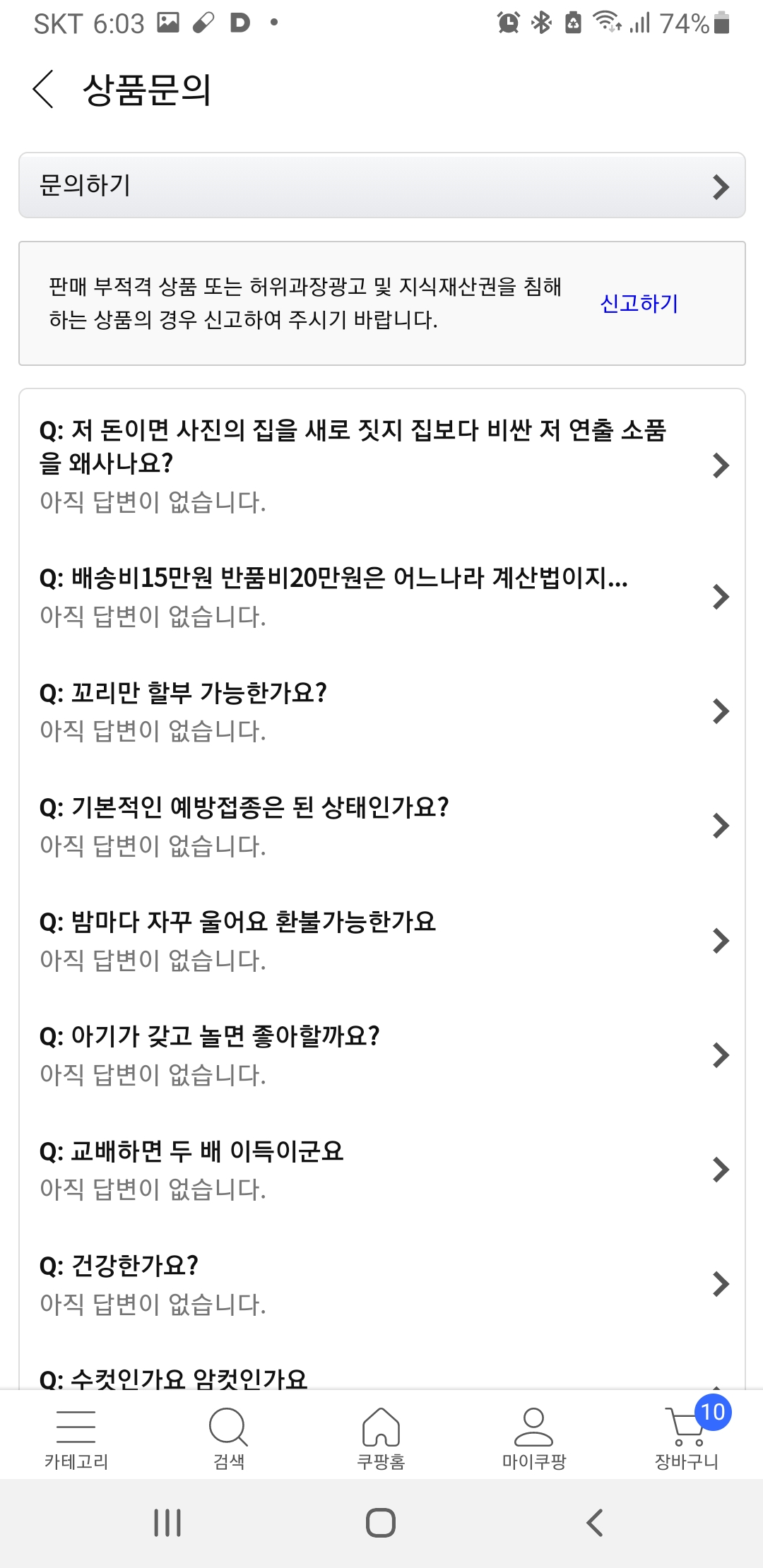Open the 장바구니 cart
The width and height of the screenshot is (763, 1568).
(x=687, y=1436)
